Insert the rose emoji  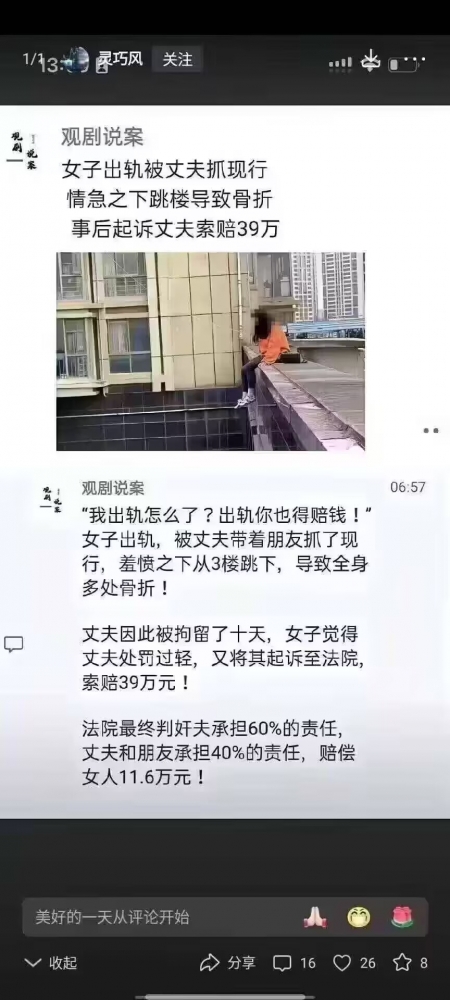(402, 917)
